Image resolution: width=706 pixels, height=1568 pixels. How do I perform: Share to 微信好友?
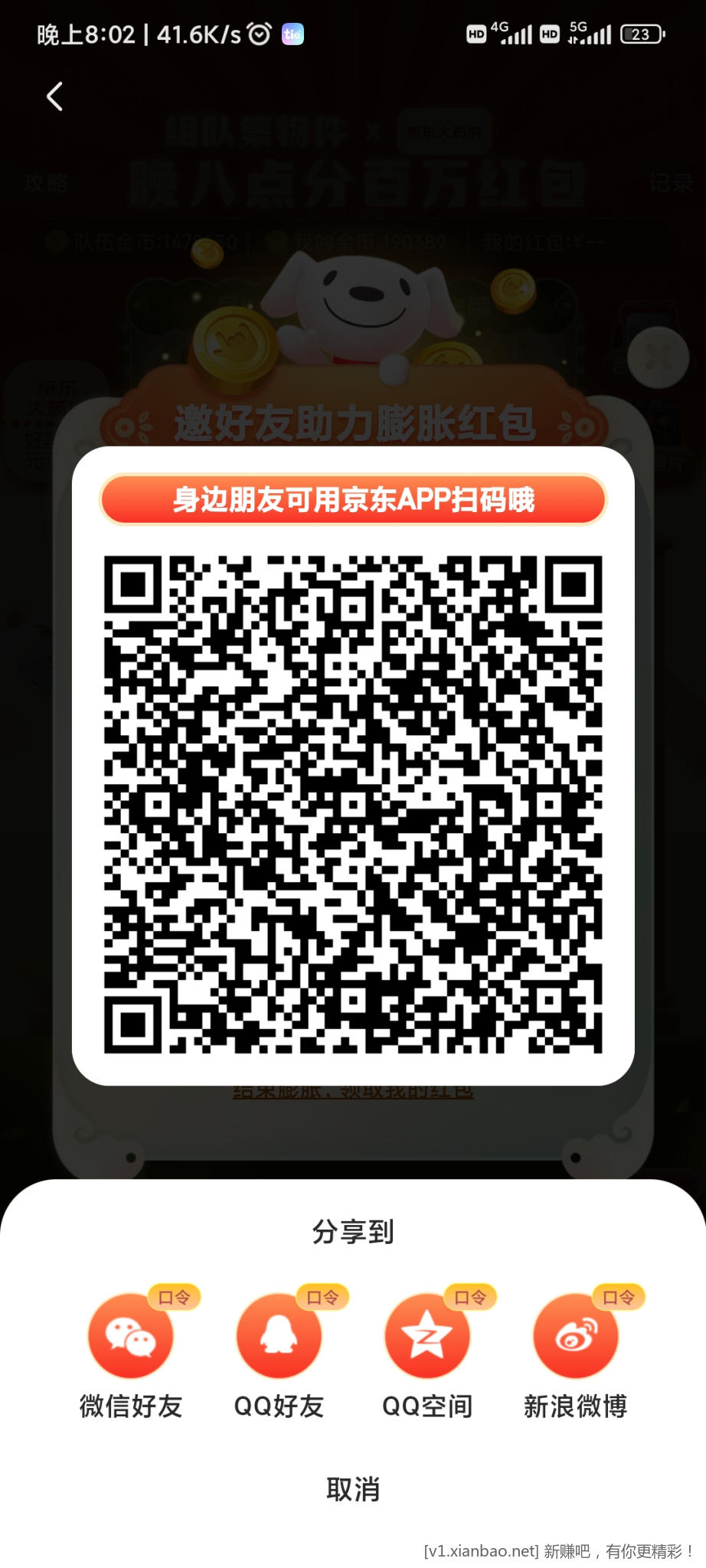coord(131,1337)
